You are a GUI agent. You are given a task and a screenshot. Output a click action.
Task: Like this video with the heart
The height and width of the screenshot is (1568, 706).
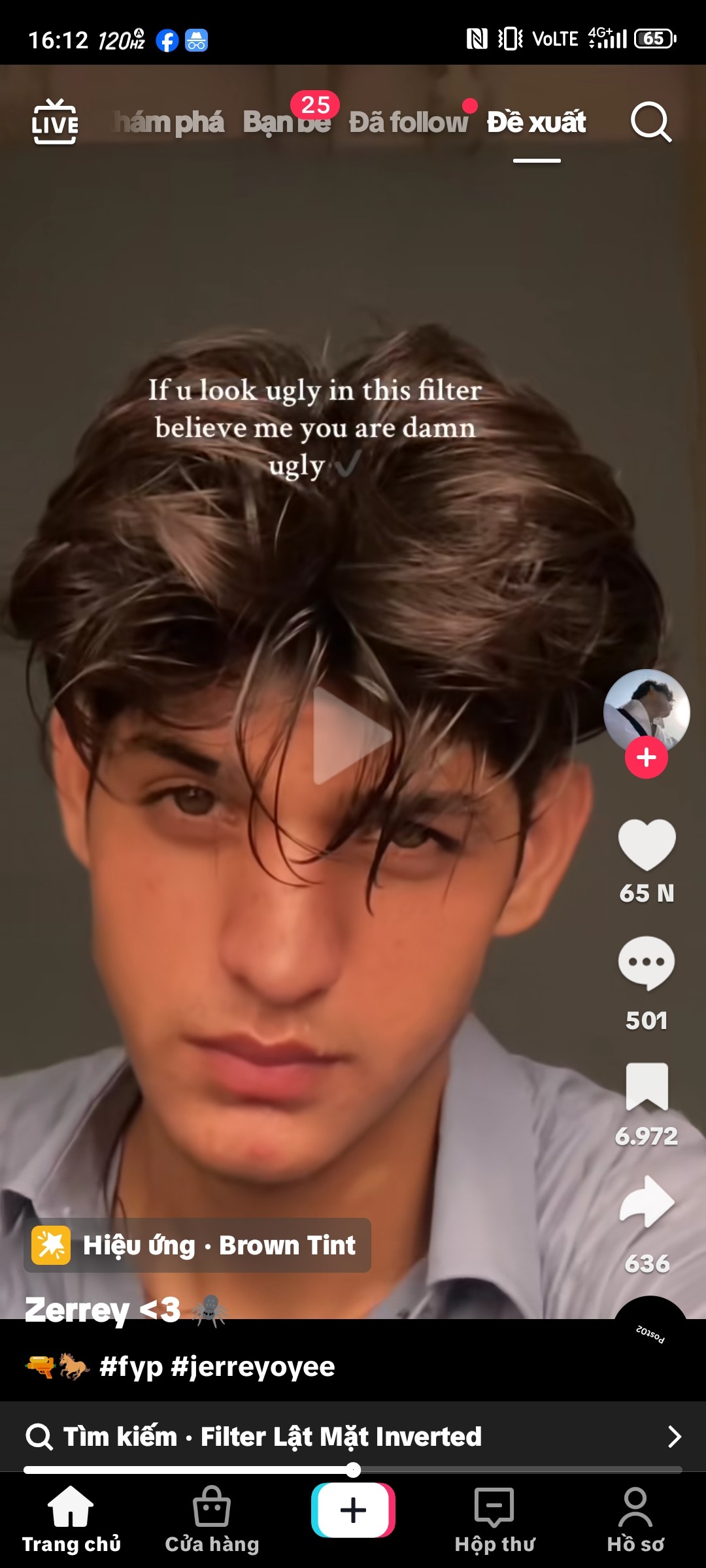pyautogui.click(x=647, y=845)
